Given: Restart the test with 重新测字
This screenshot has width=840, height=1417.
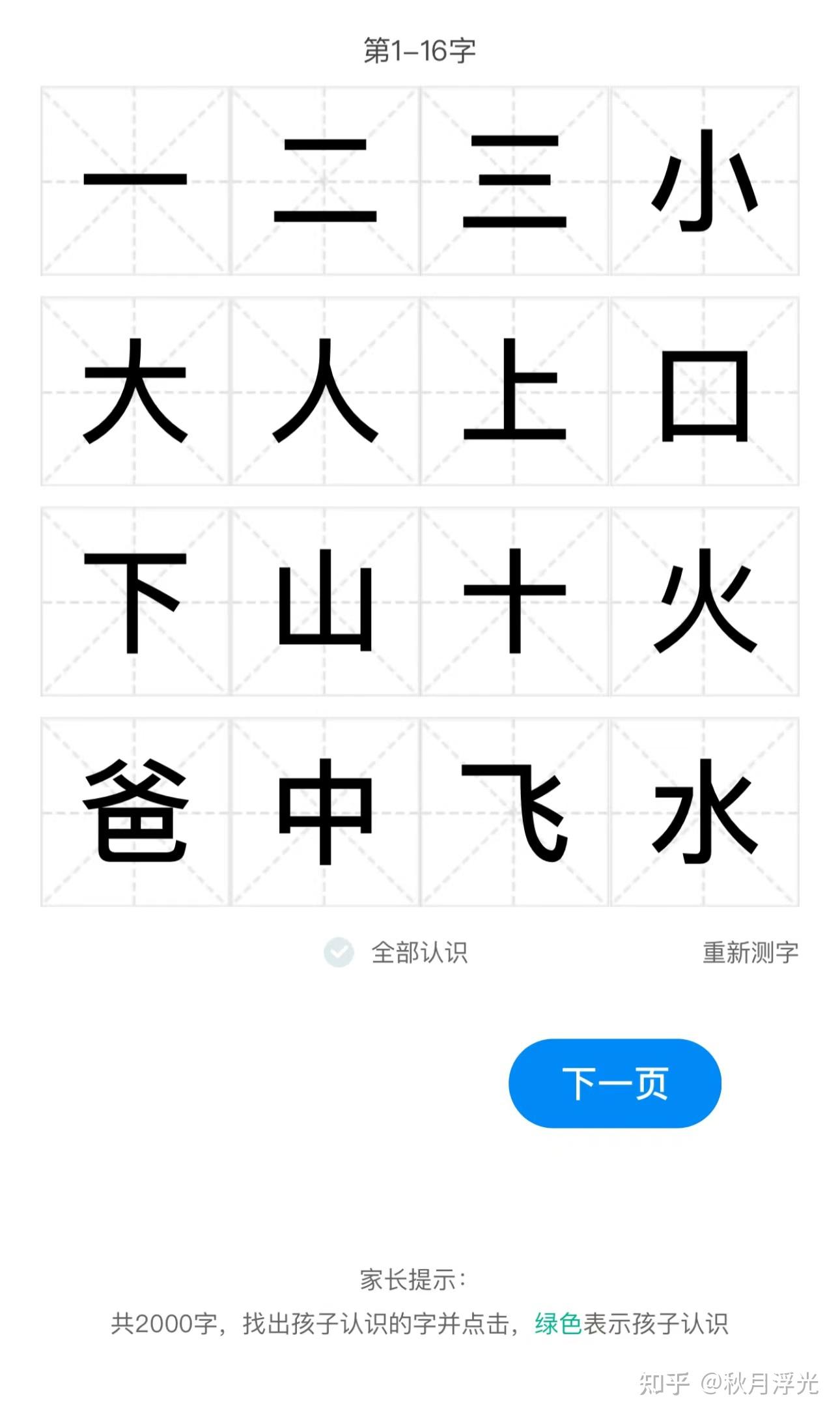Looking at the screenshot, I should click(750, 952).
